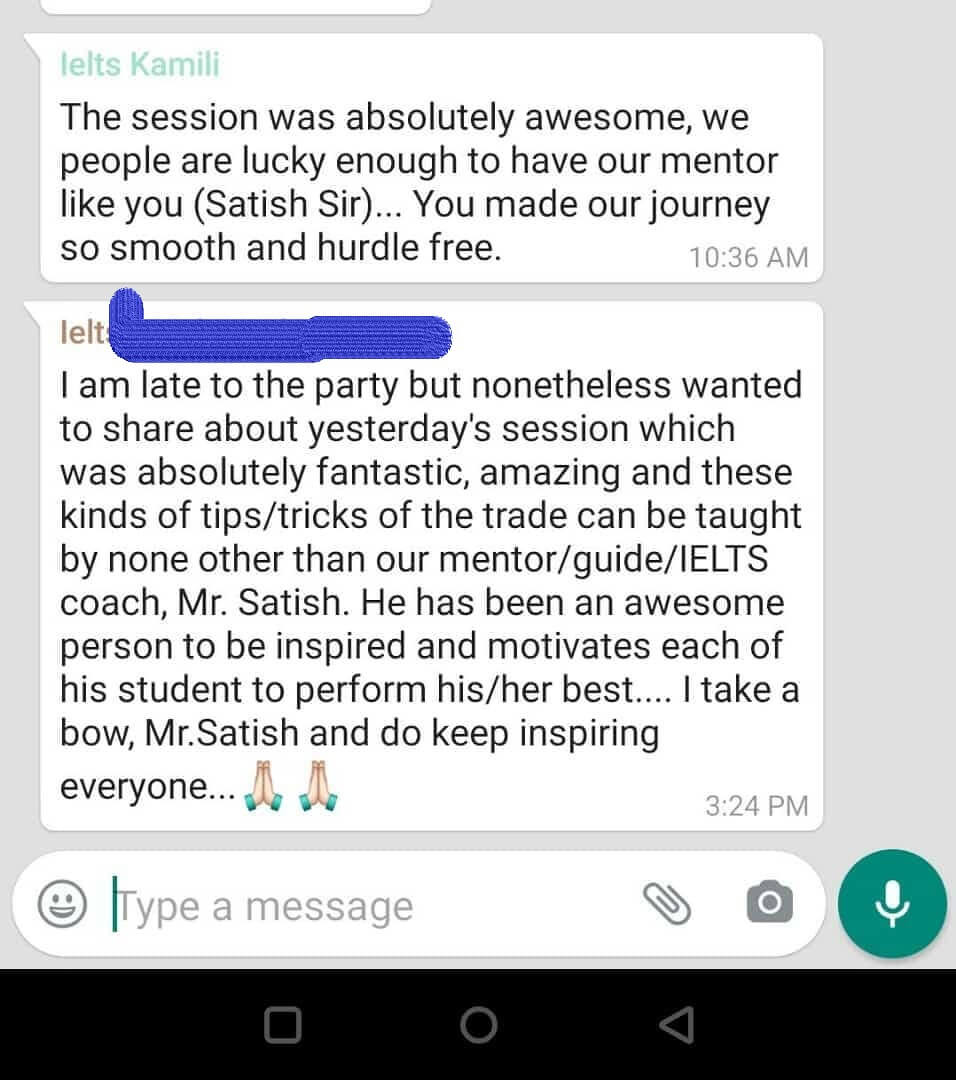Go back using the system navigation bar

[677, 1024]
